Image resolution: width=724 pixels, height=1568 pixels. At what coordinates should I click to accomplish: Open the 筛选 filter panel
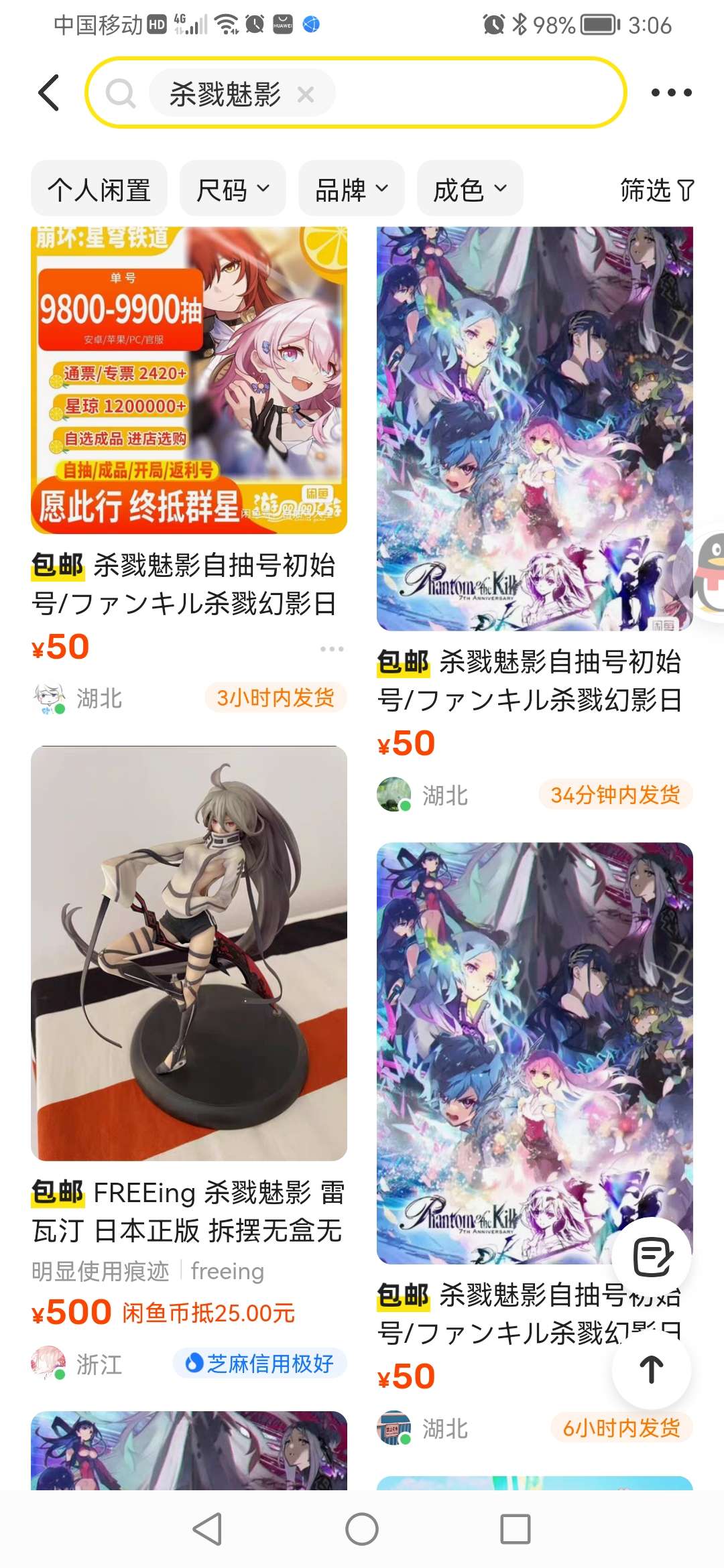(x=656, y=190)
